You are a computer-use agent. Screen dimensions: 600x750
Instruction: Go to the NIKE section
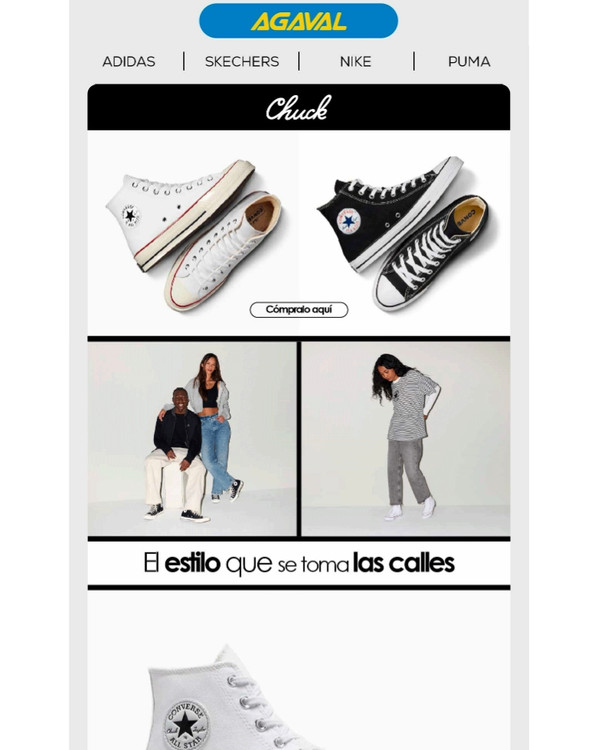(355, 61)
